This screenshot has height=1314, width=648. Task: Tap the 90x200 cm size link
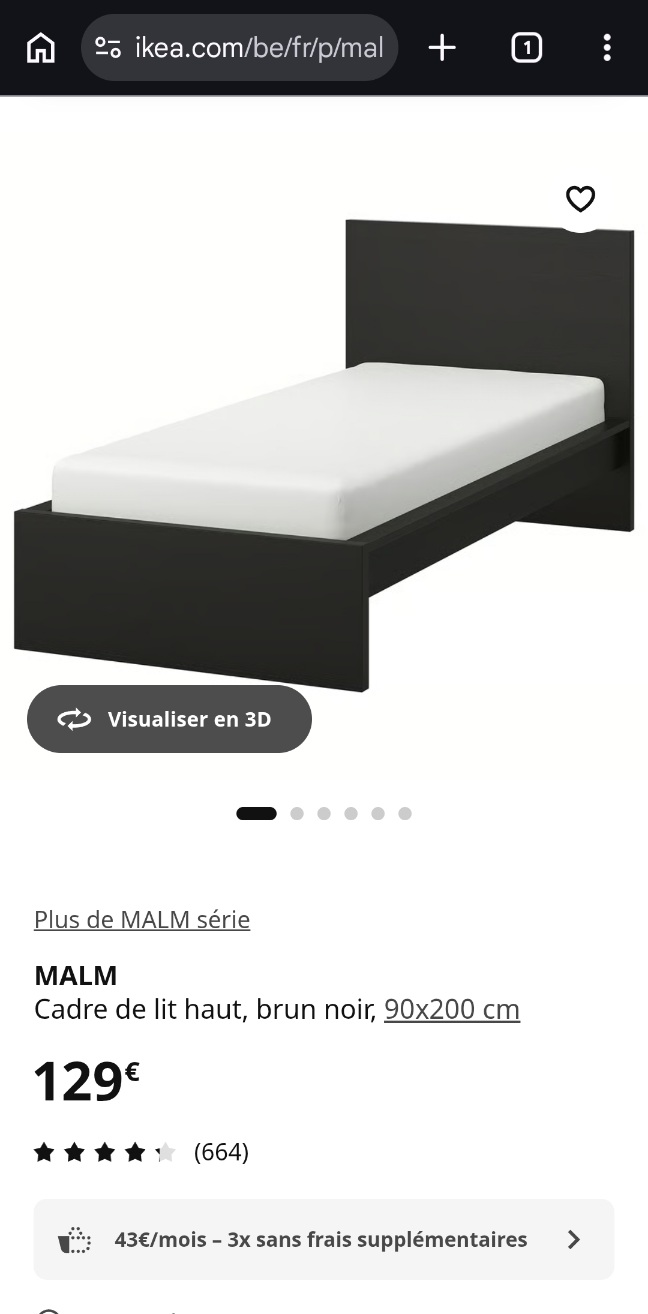pyautogui.click(x=452, y=1009)
